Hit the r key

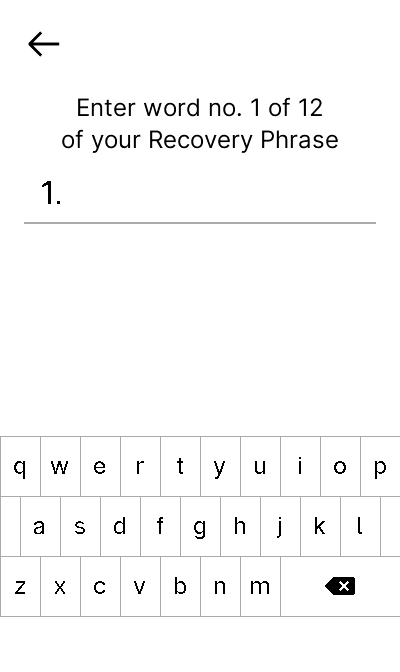click(140, 466)
